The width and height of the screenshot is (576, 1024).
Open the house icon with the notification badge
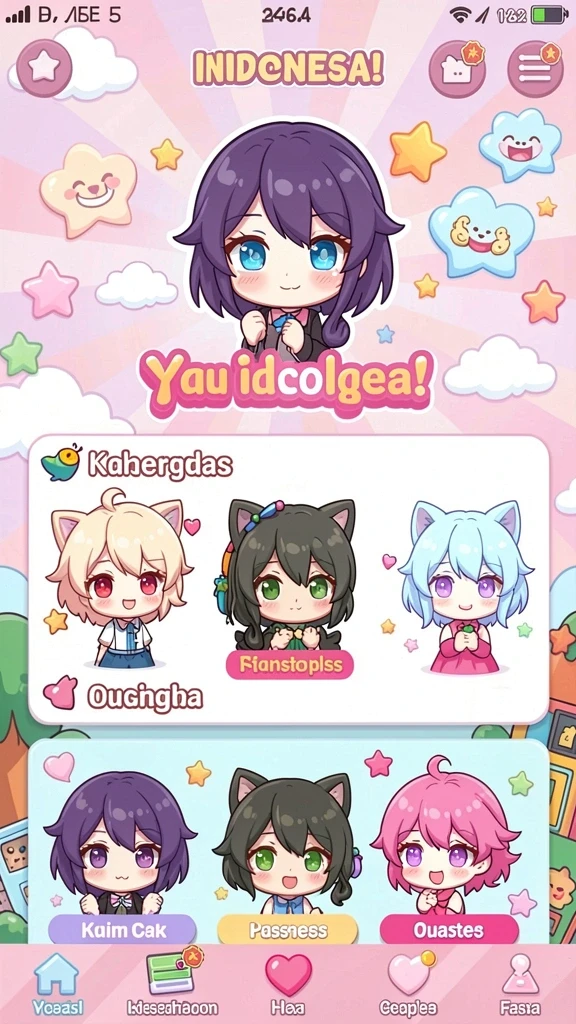457,69
